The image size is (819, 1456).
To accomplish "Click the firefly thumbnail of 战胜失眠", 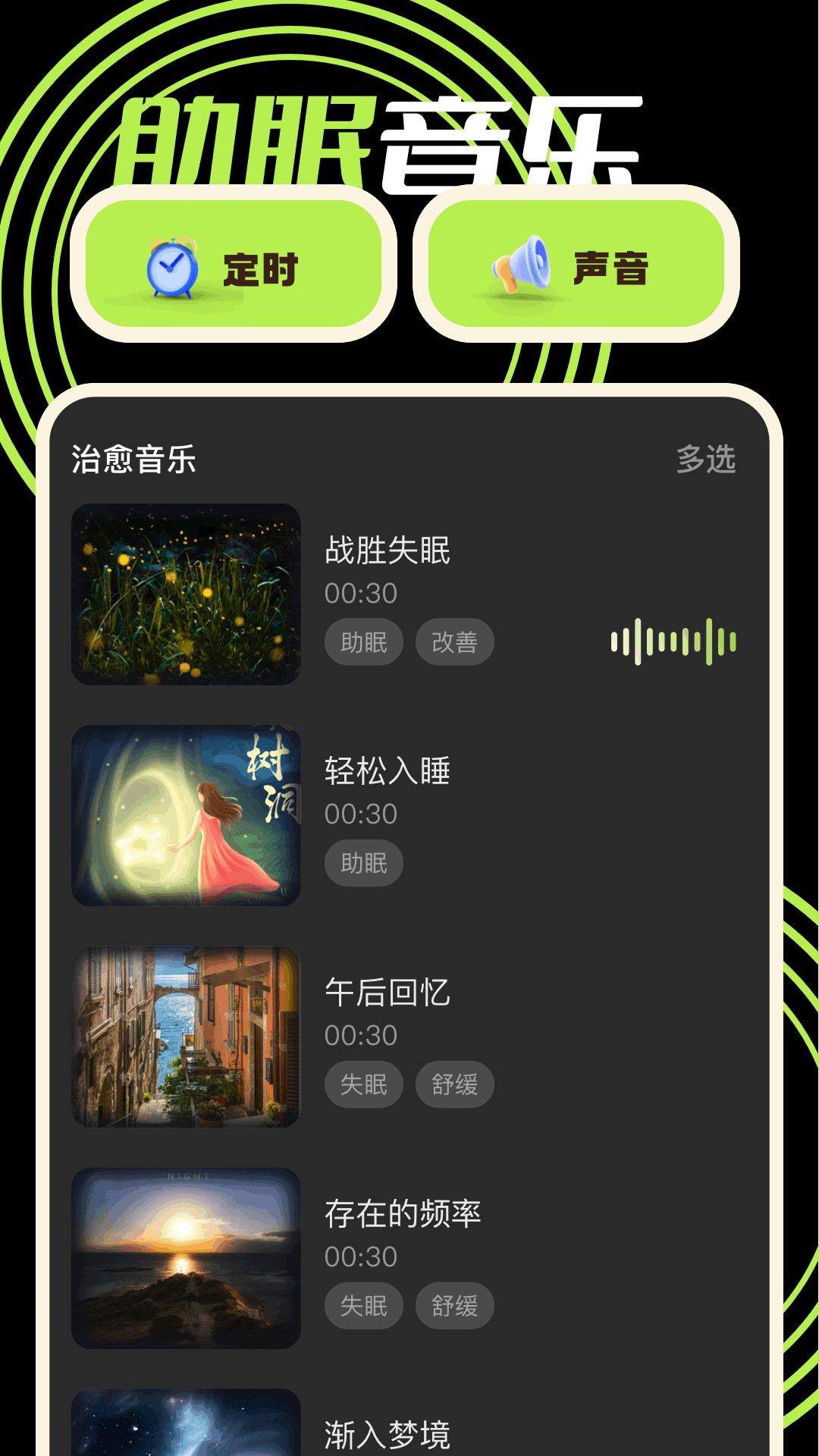I will 187,596.
